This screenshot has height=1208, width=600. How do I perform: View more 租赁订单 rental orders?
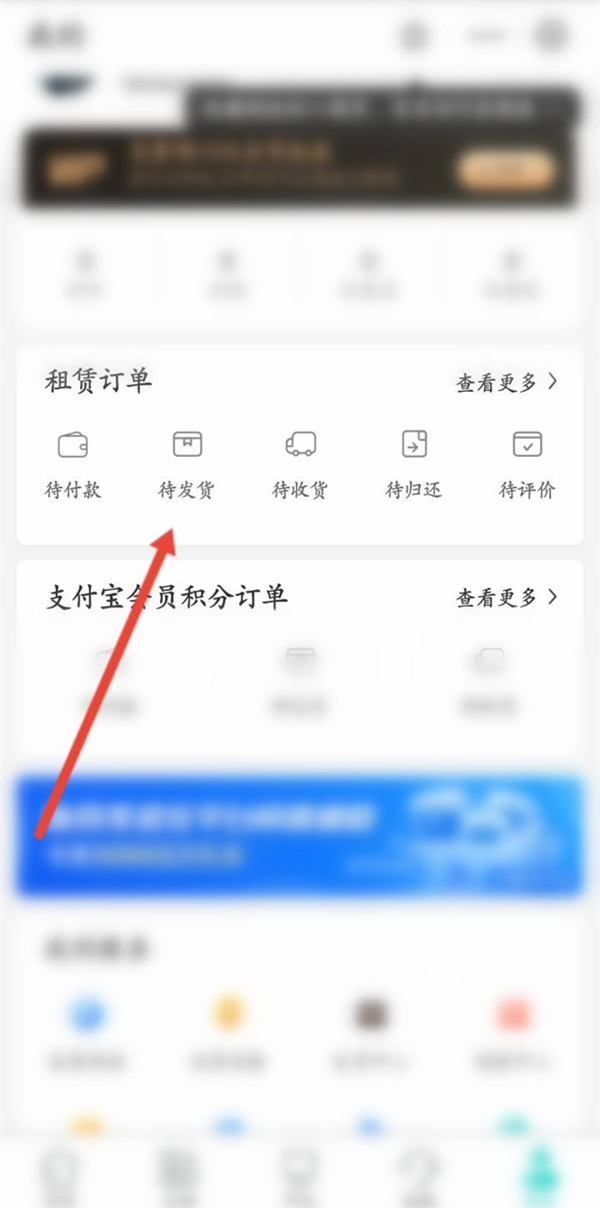507,382
